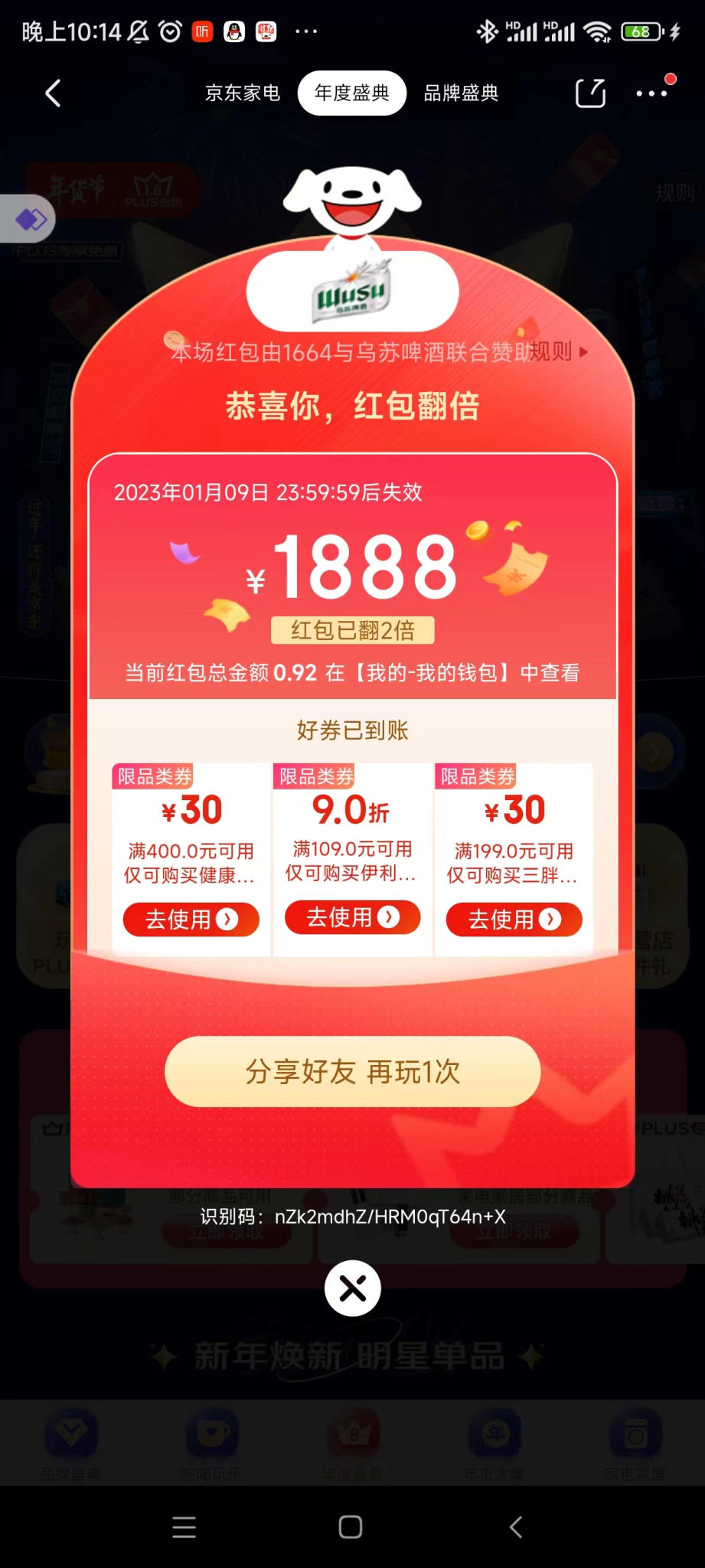The height and width of the screenshot is (1568, 705).
Task: Switch to the 京东家电 tab
Action: coord(243,93)
